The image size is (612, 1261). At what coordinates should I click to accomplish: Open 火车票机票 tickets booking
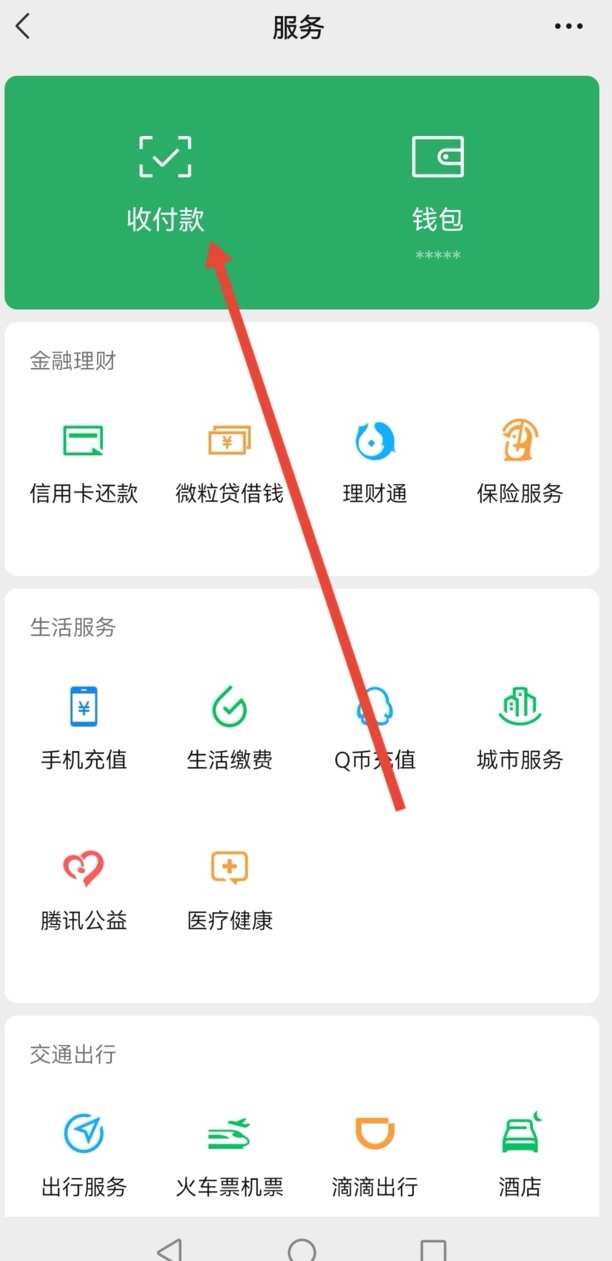230,1154
